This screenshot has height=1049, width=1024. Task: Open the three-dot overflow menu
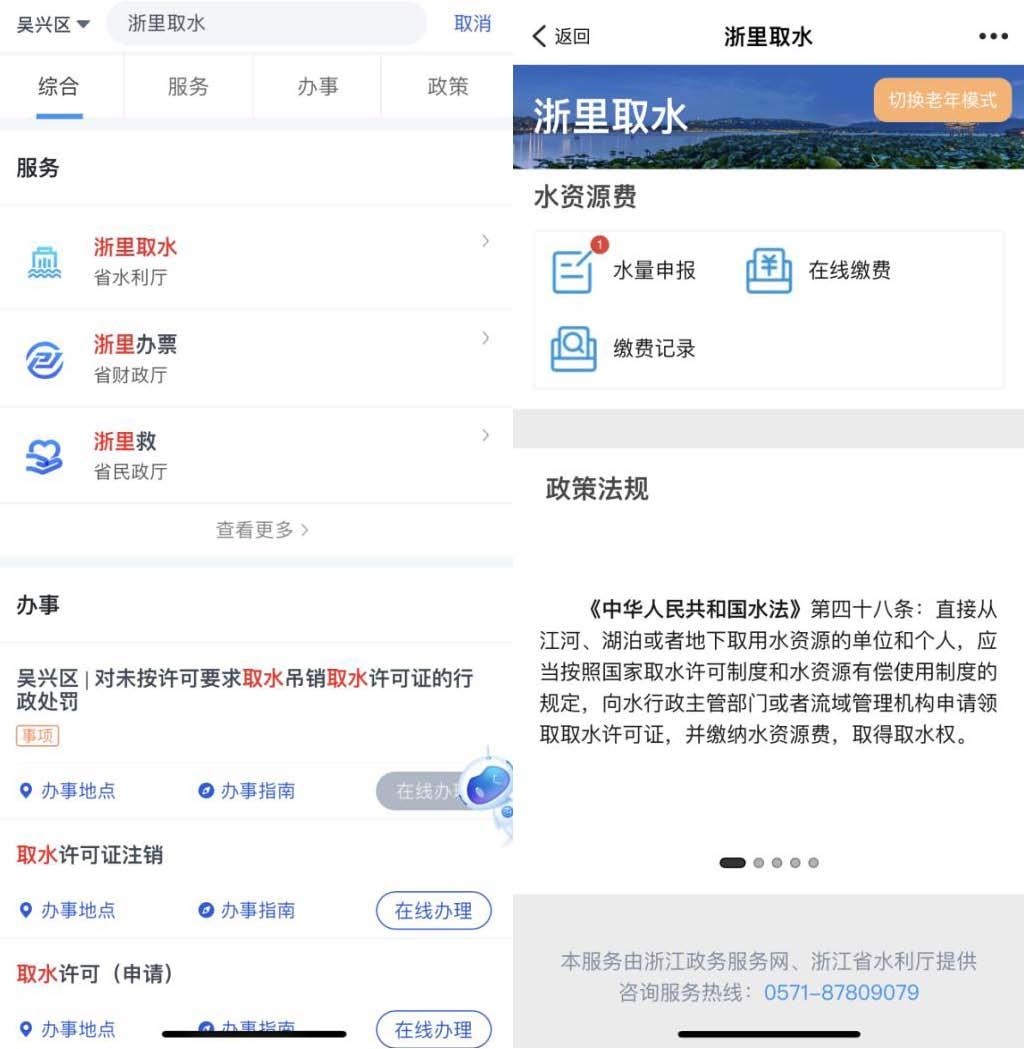[x=992, y=37]
